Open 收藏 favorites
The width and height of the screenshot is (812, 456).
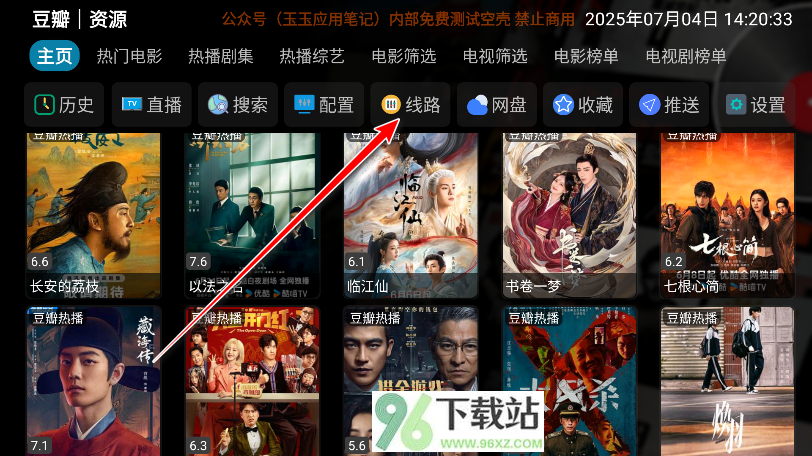tap(582, 105)
